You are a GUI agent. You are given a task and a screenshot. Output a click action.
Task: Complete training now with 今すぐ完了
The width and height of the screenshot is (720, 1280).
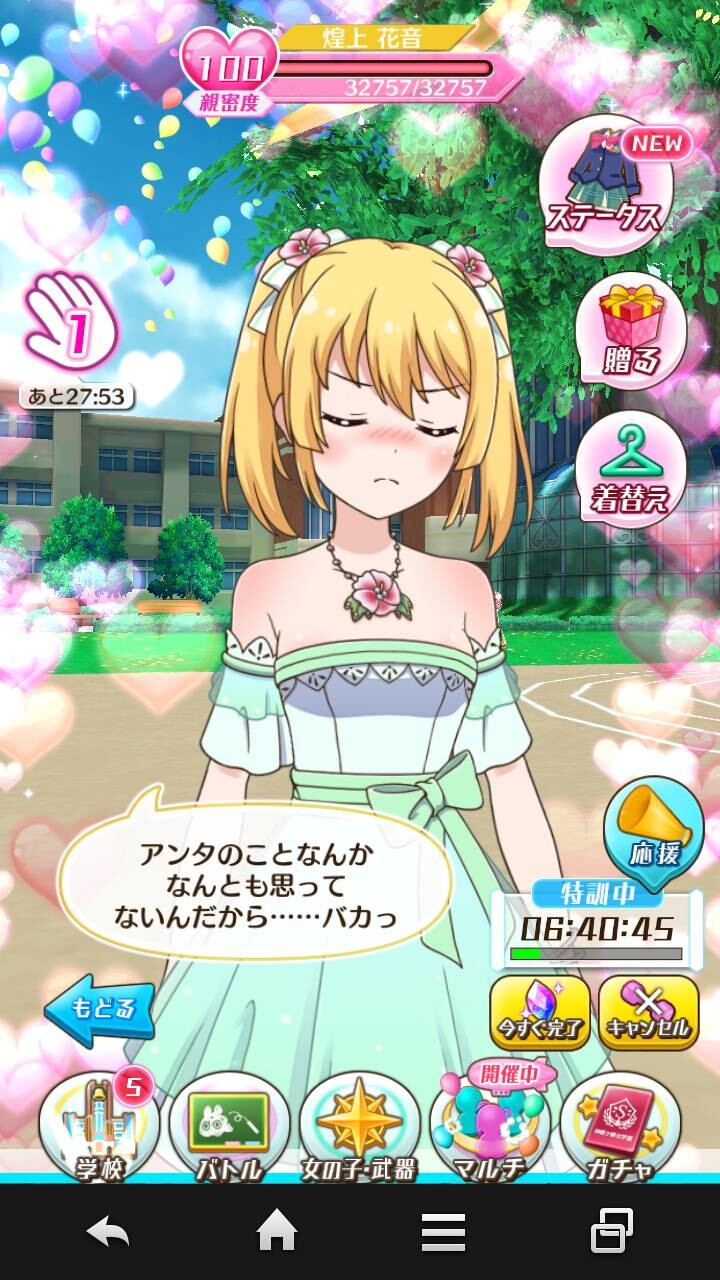click(x=540, y=1012)
